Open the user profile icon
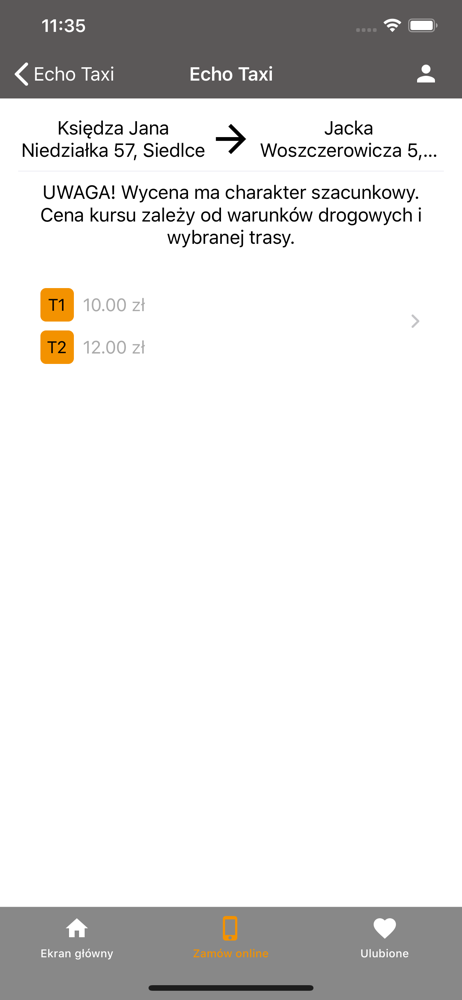 pos(426,74)
